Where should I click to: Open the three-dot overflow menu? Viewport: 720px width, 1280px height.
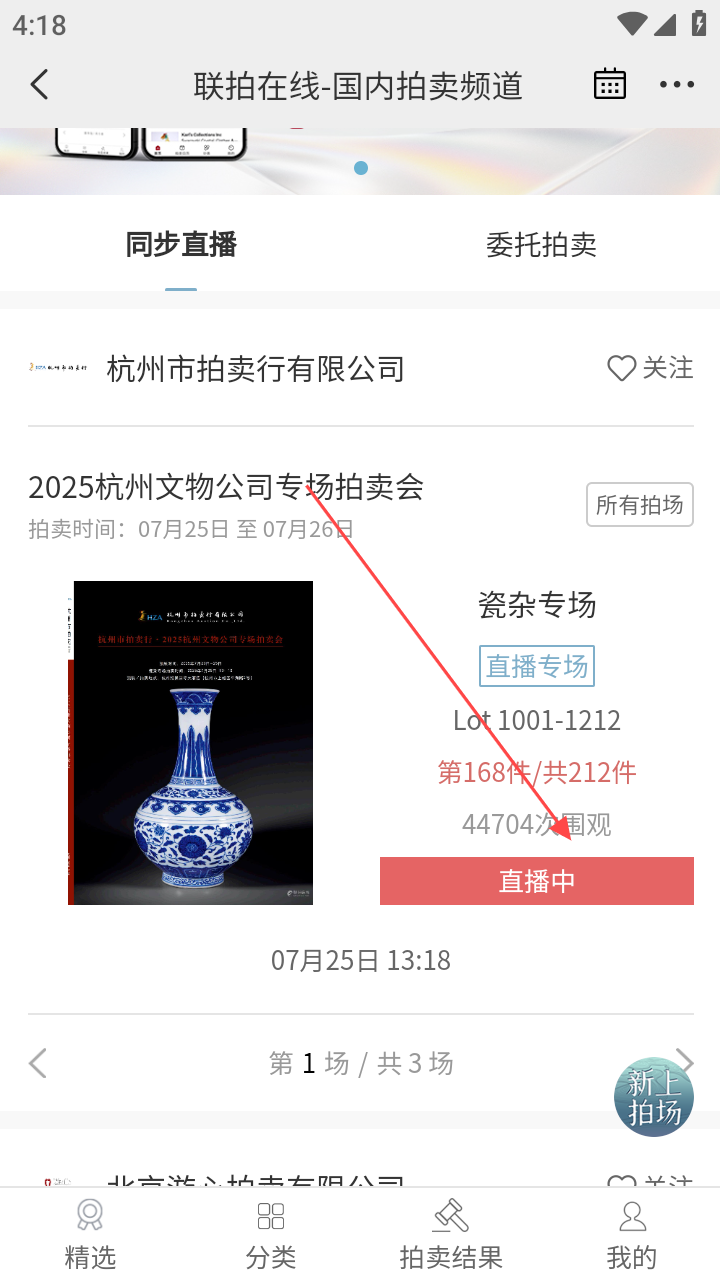pyautogui.click(x=677, y=85)
